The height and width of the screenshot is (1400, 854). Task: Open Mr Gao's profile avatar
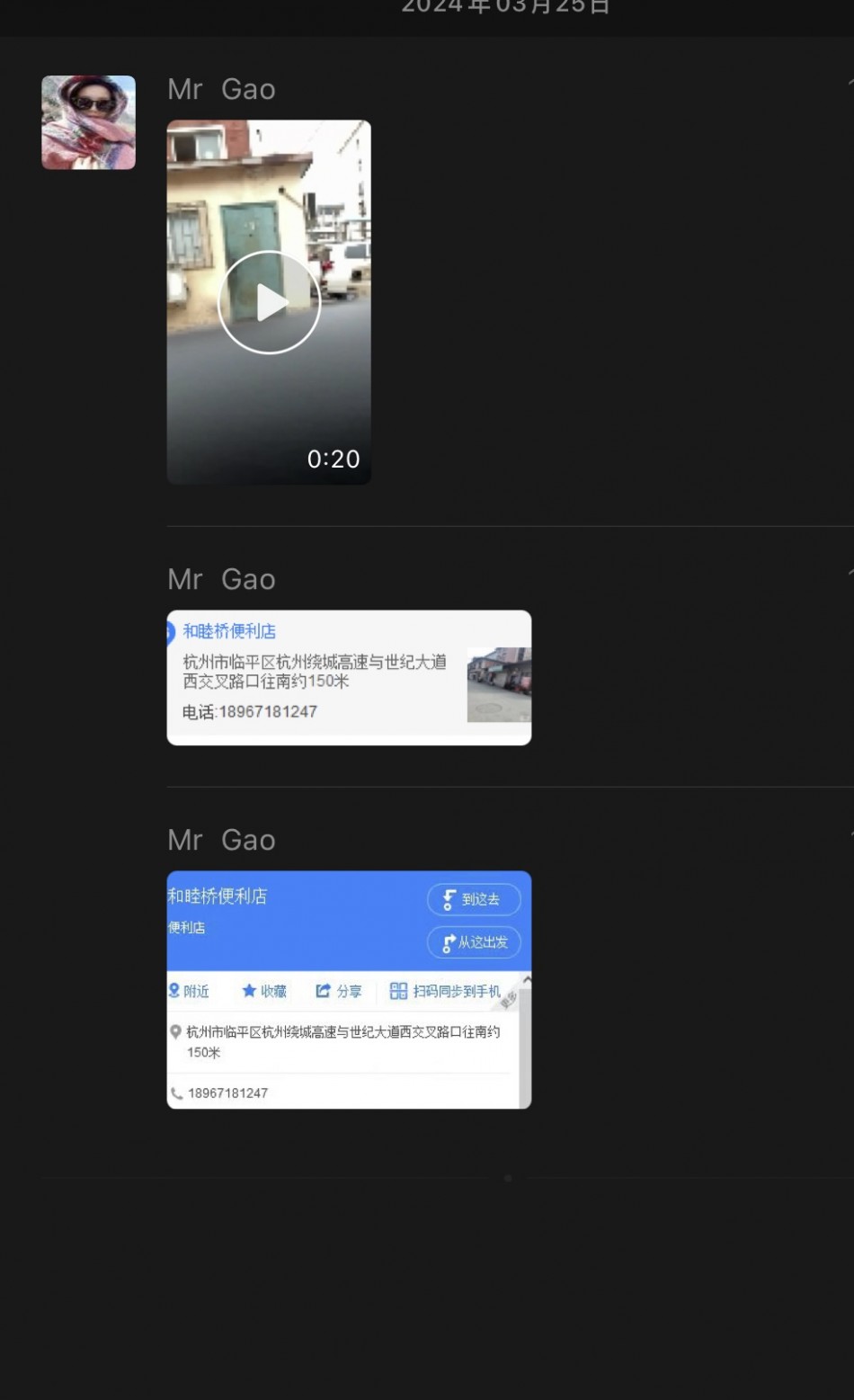click(x=88, y=122)
